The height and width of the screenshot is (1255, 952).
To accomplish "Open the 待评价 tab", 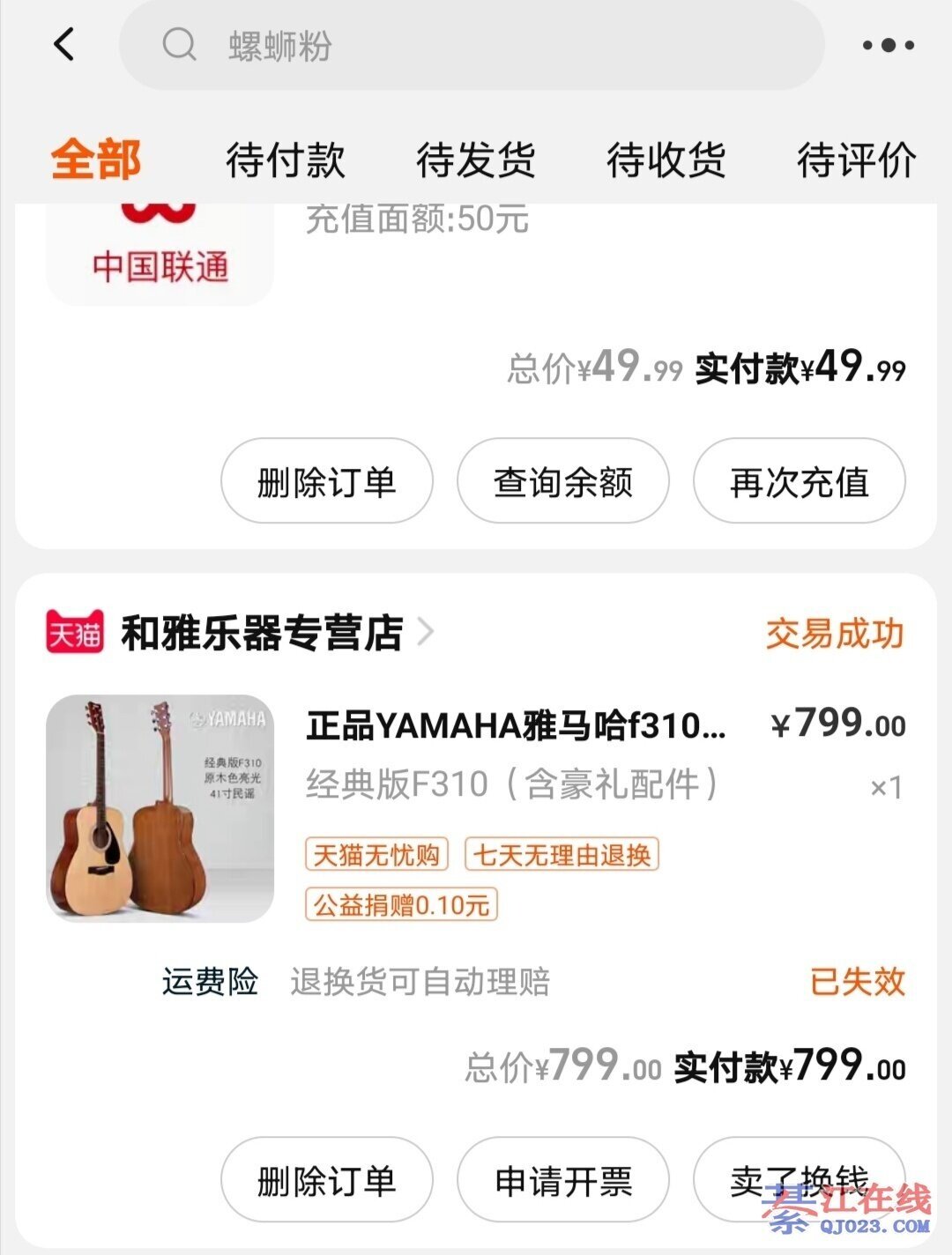I will tap(855, 160).
